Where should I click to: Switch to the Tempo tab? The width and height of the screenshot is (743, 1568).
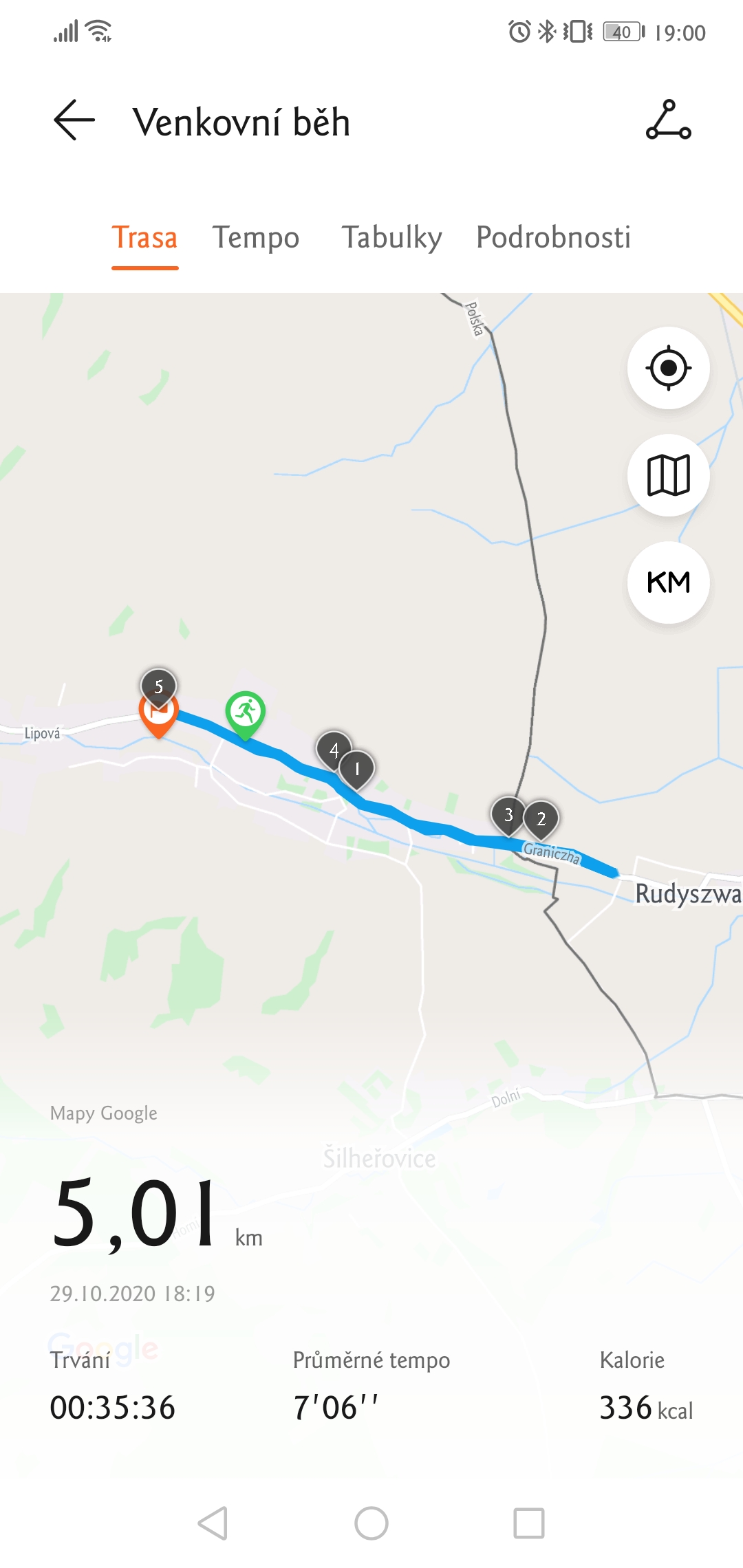point(256,238)
